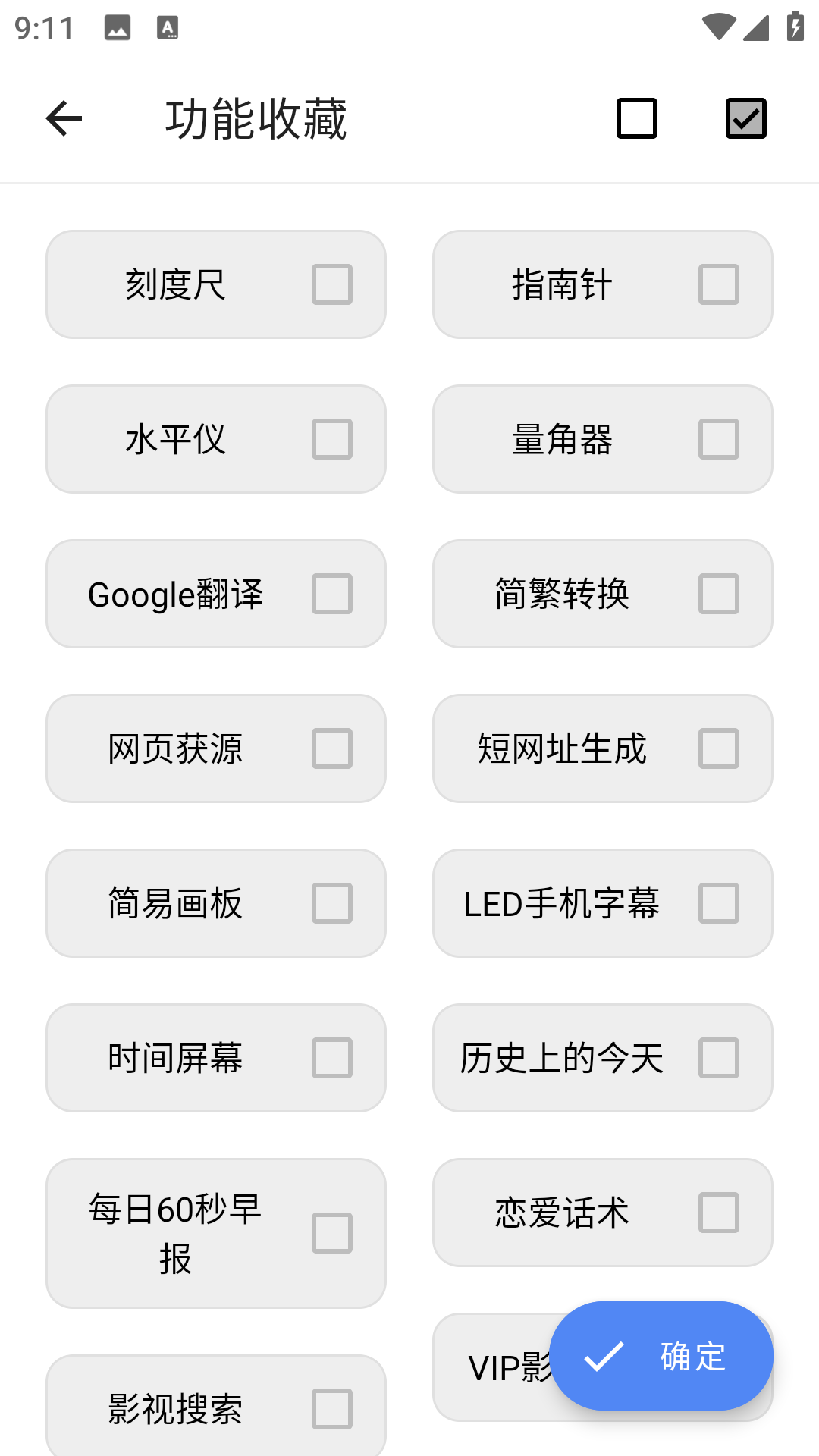Tap the select-all checked icon in top bar
This screenshot has height=1456, width=819.
point(745,118)
